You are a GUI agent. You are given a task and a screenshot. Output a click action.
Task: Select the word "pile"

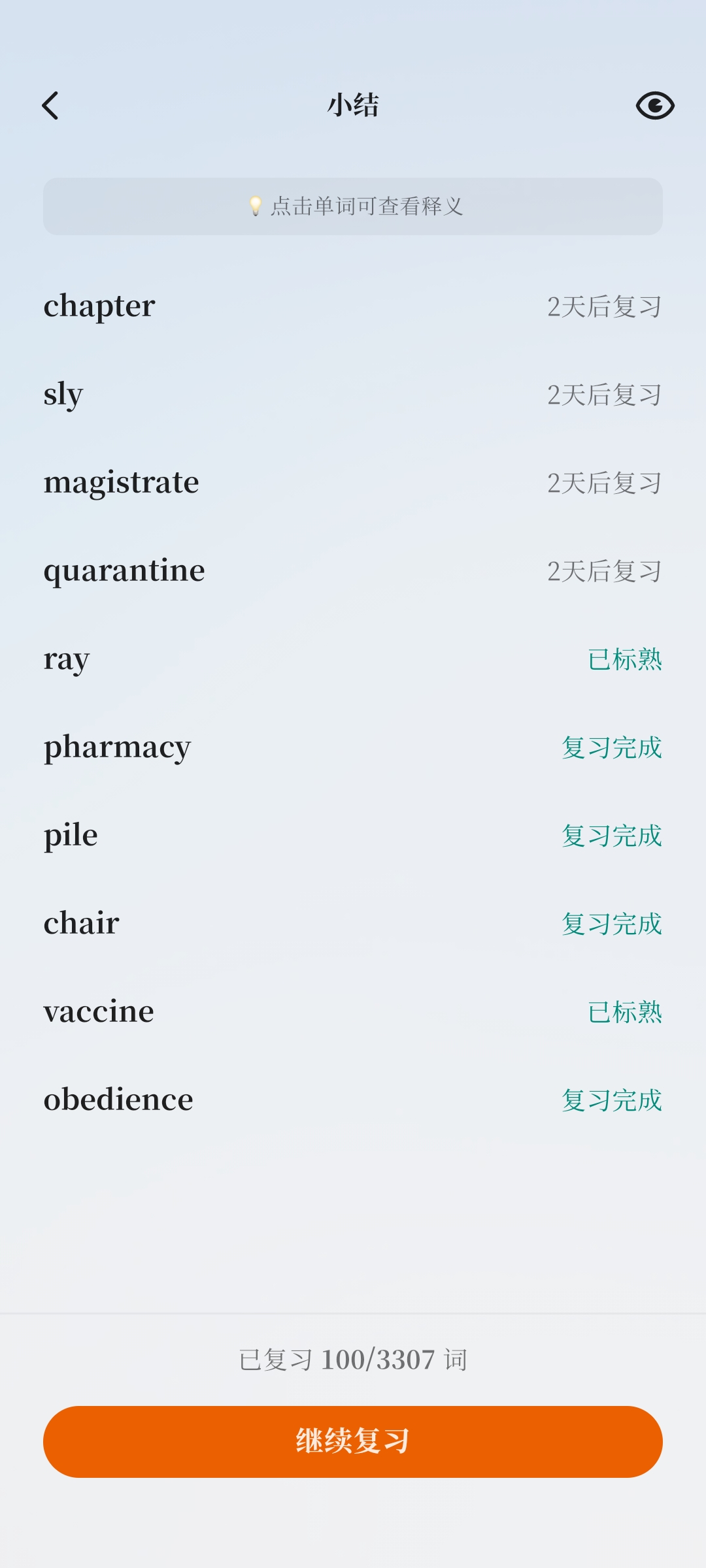coord(71,835)
